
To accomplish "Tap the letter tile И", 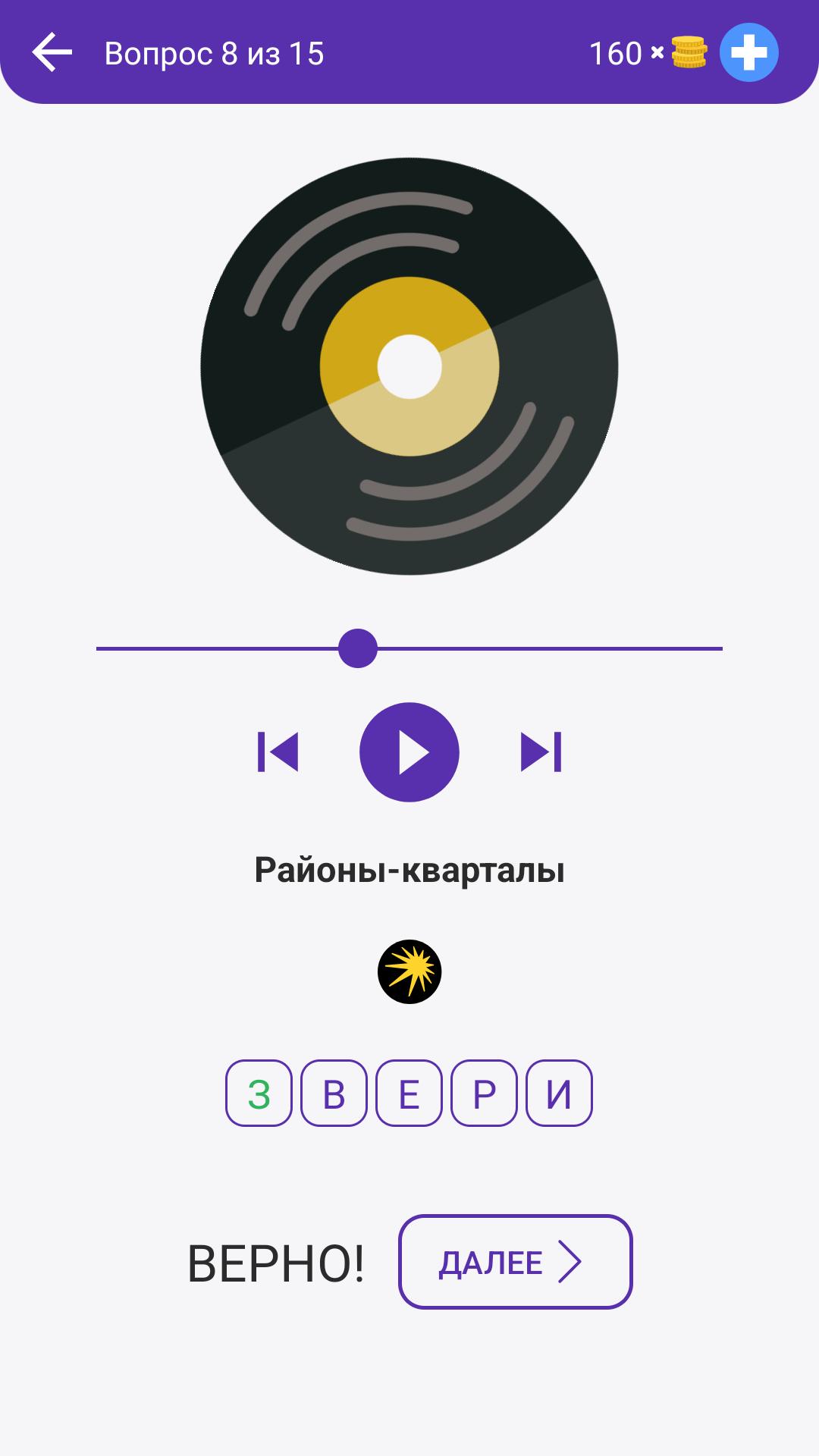I will (x=559, y=1094).
